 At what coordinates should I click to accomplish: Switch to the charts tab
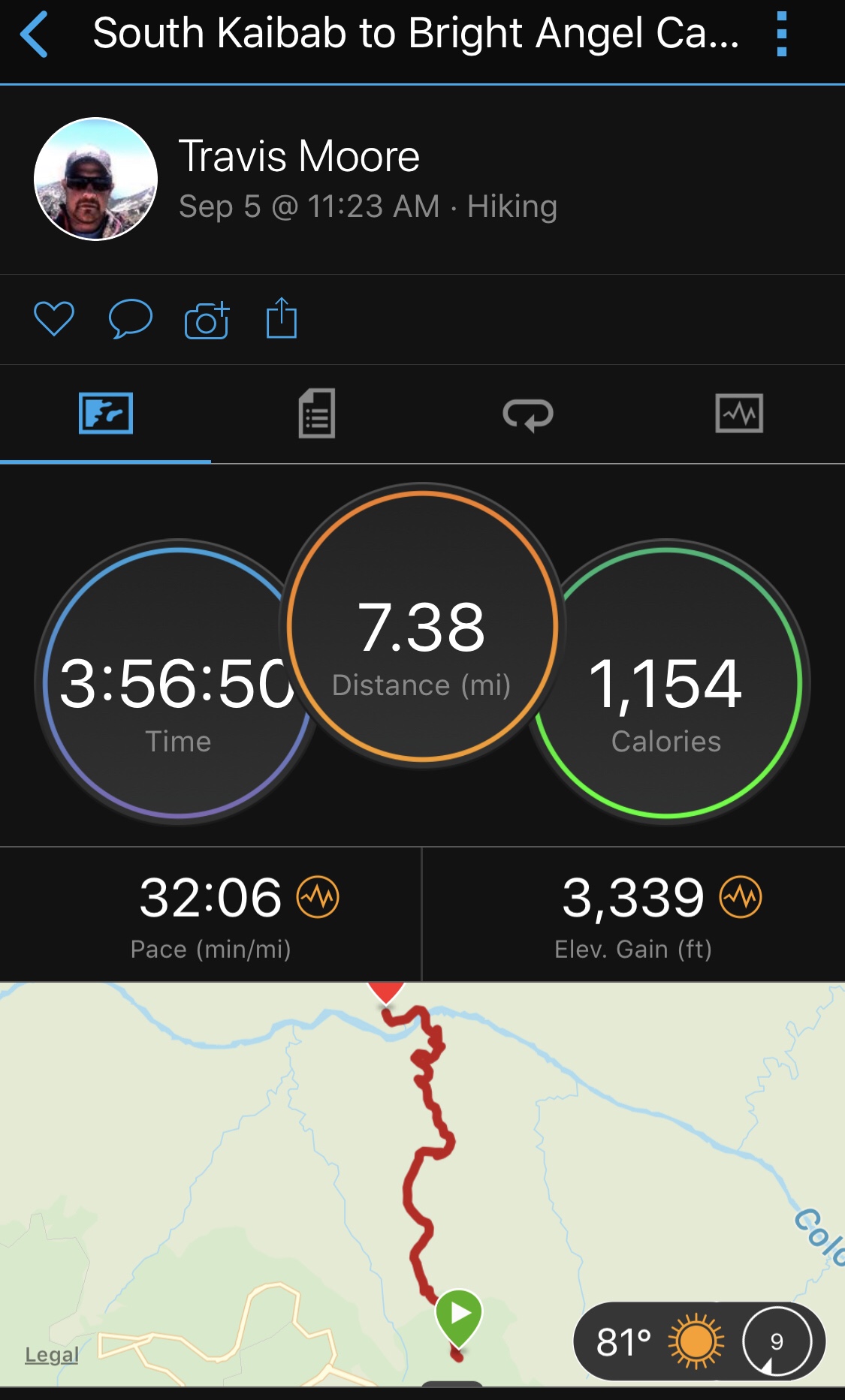click(739, 414)
